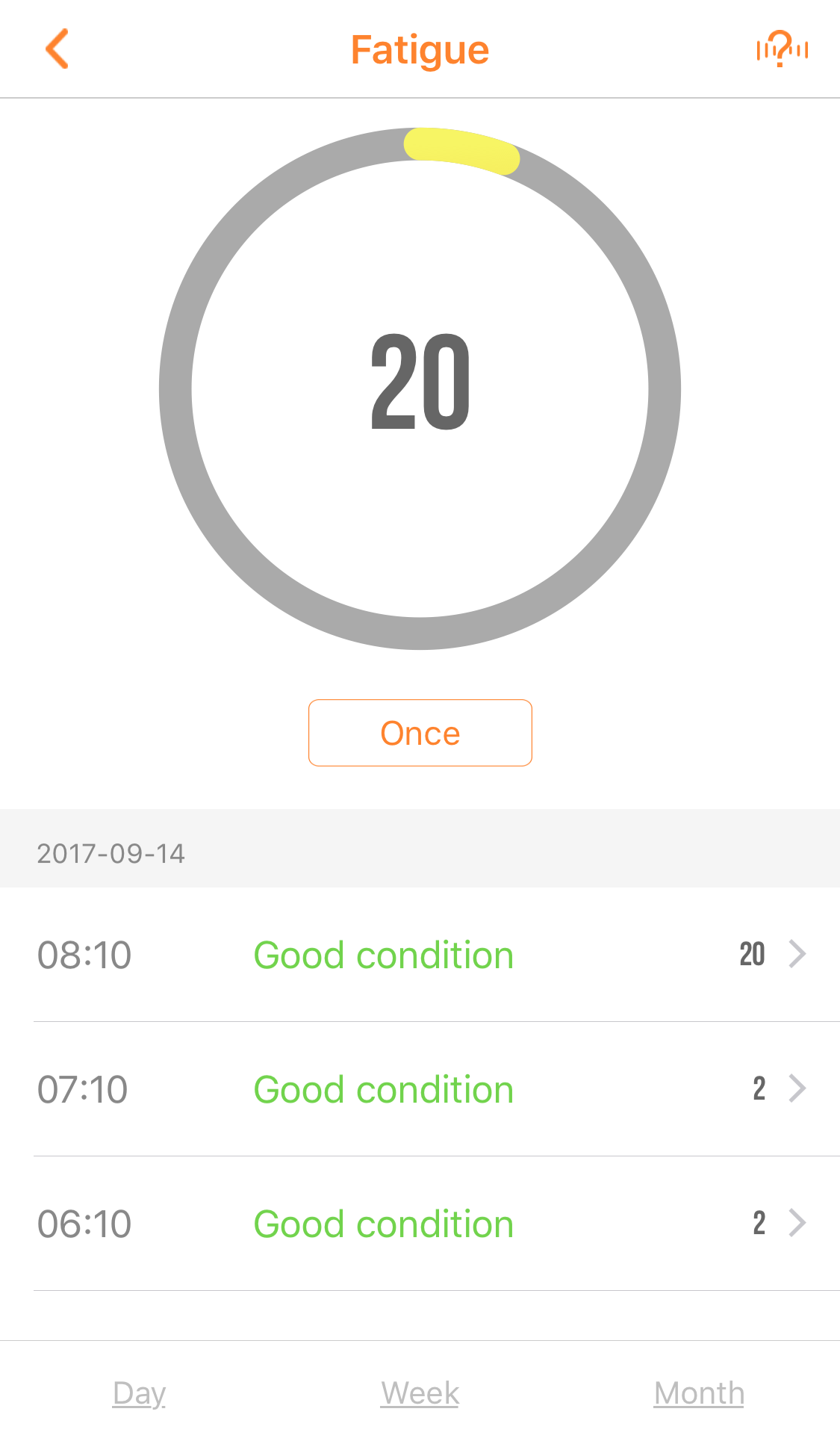
Task: Open the 08:10 Good condition record
Action: pos(420,955)
